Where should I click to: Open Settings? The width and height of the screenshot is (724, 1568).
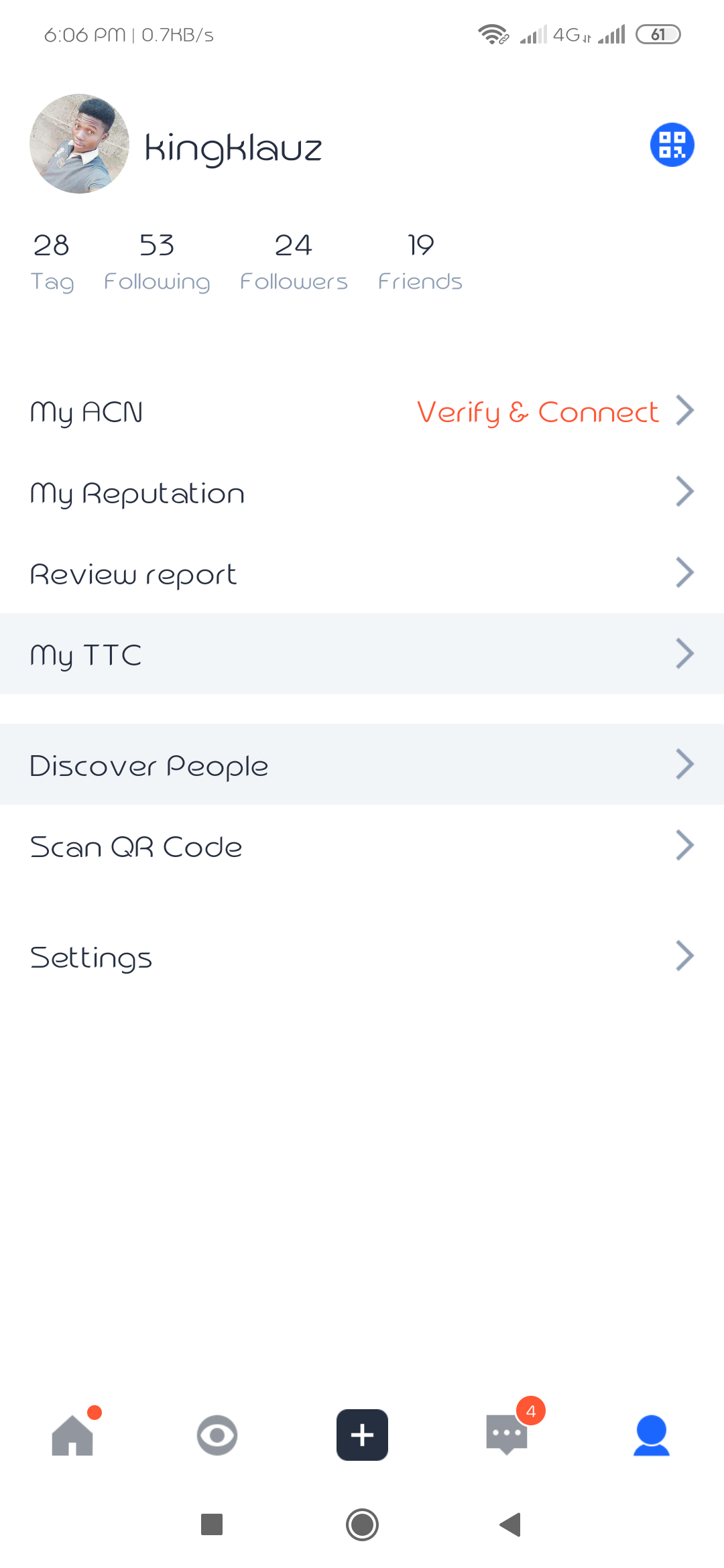(x=362, y=957)
